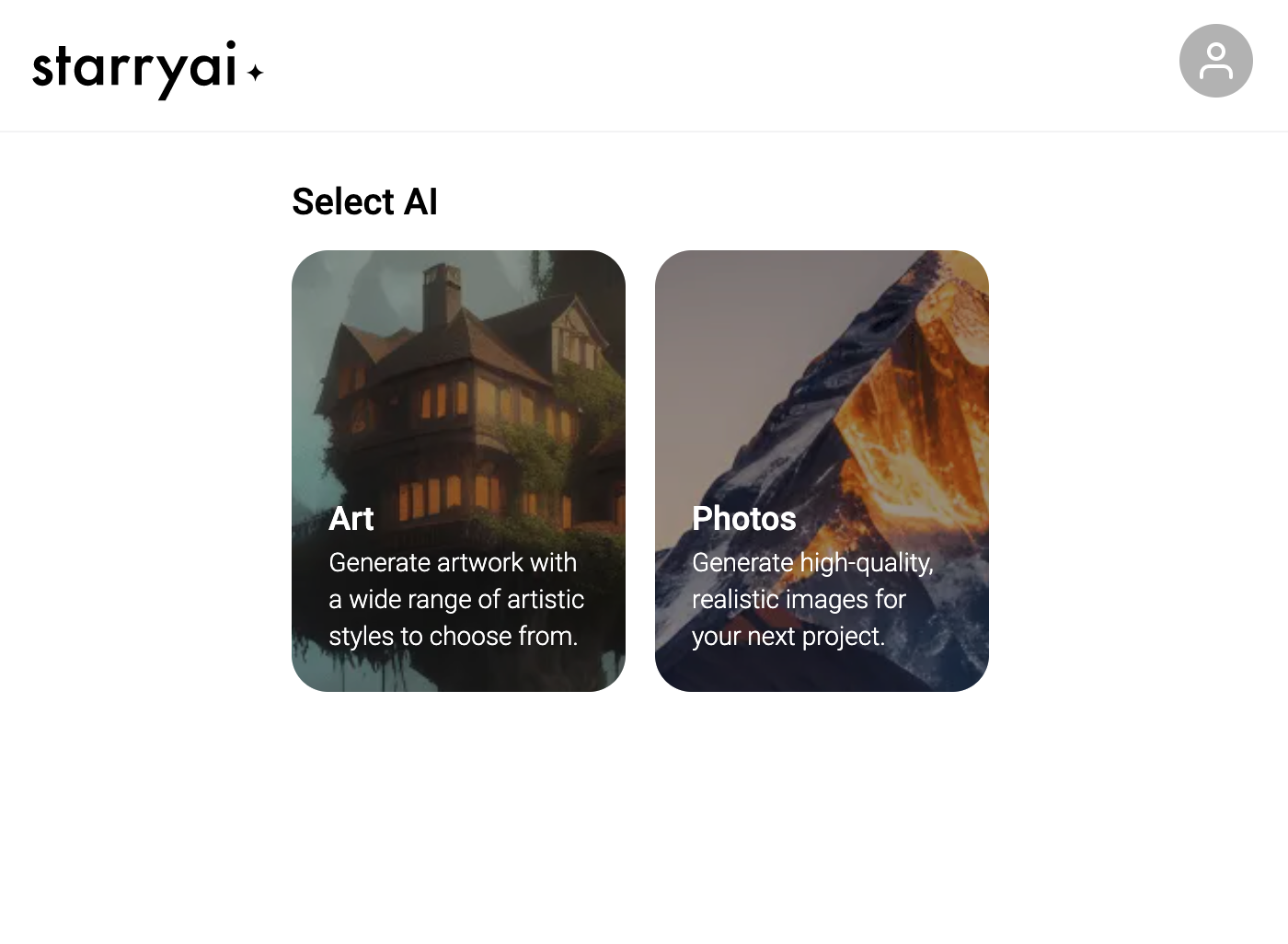Screen dimensions: 1288x944
Task: Select the Art AI card
Action: pyautogui.click(x=458, y=470)
